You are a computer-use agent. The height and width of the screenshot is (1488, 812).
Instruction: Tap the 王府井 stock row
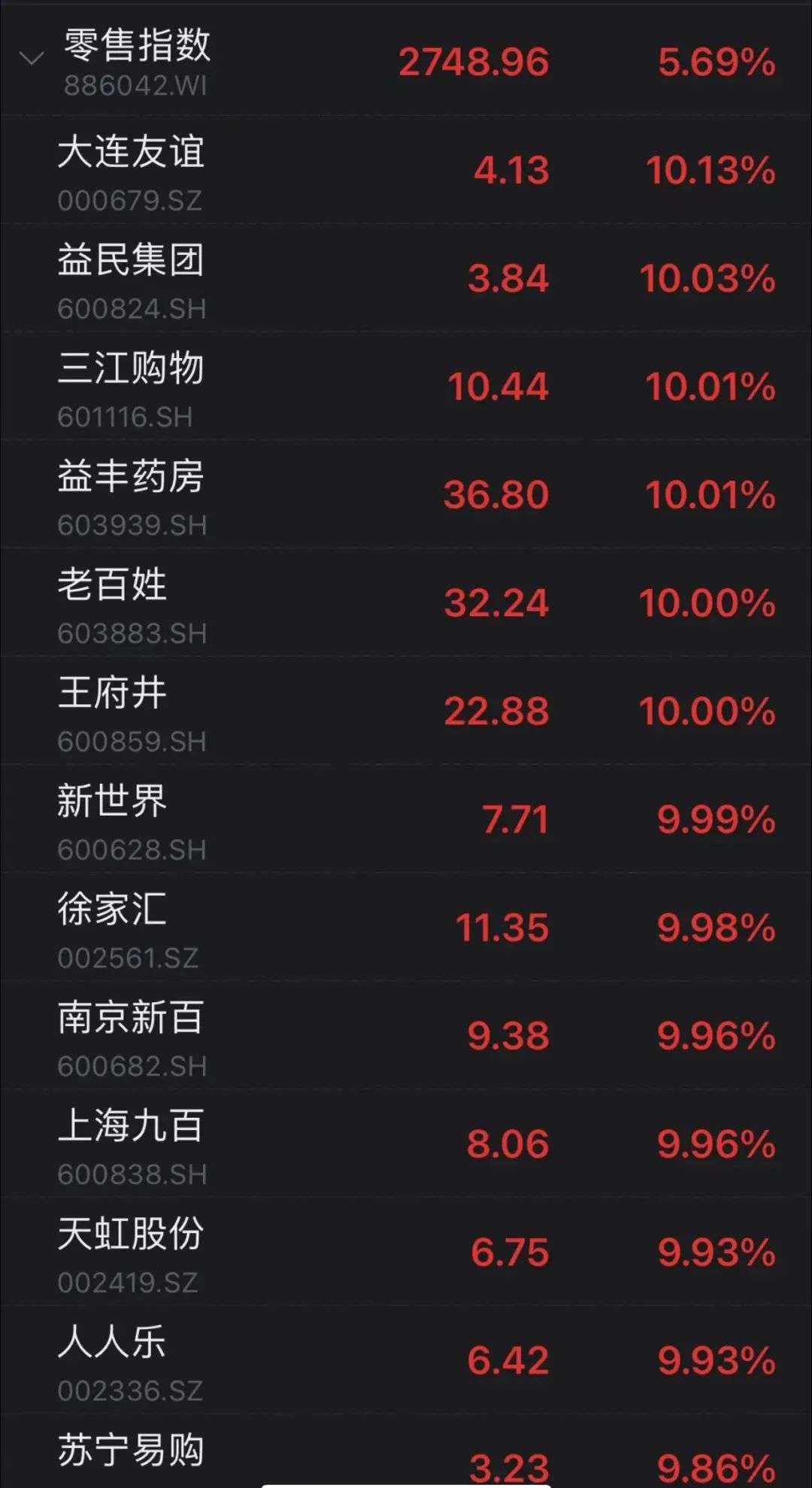coord(406,712)
